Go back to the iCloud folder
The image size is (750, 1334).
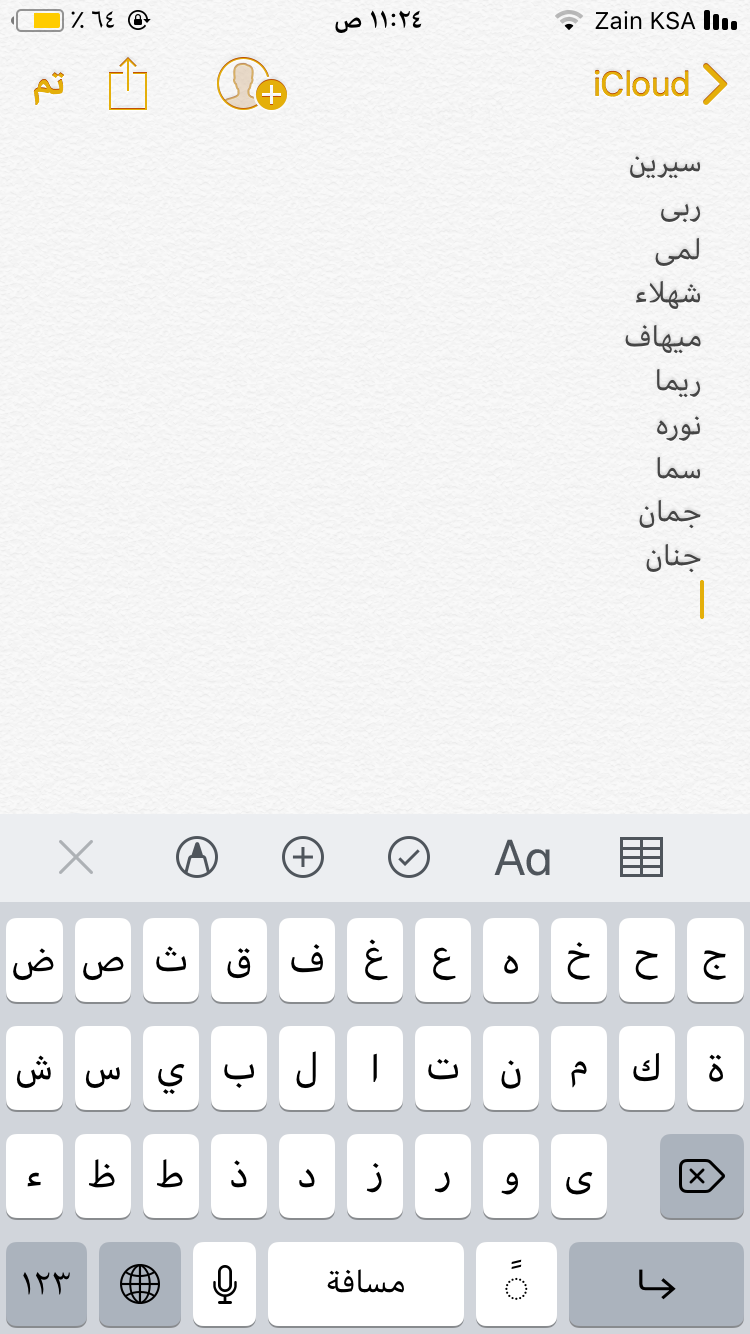click(x=658, y=84)
